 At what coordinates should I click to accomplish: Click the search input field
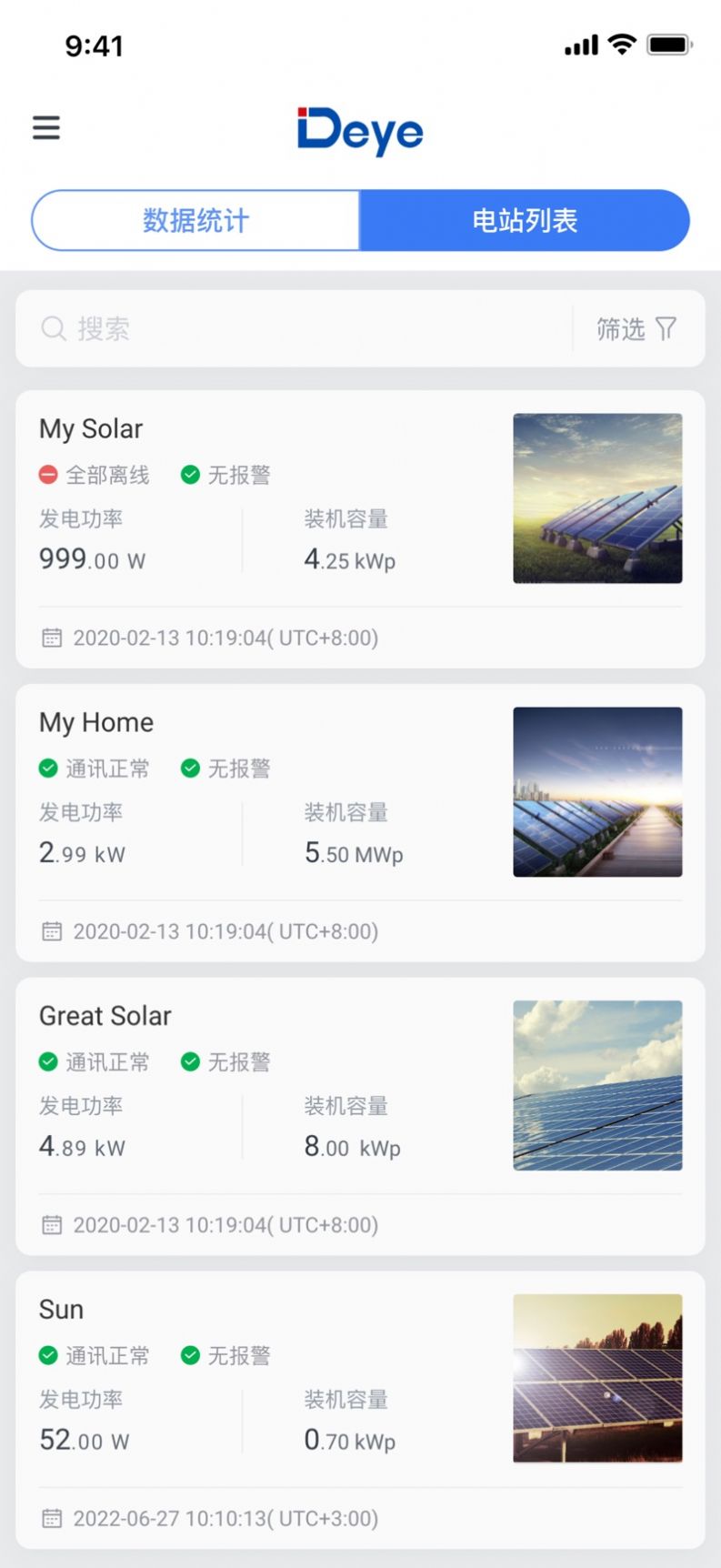coord(273,328)
